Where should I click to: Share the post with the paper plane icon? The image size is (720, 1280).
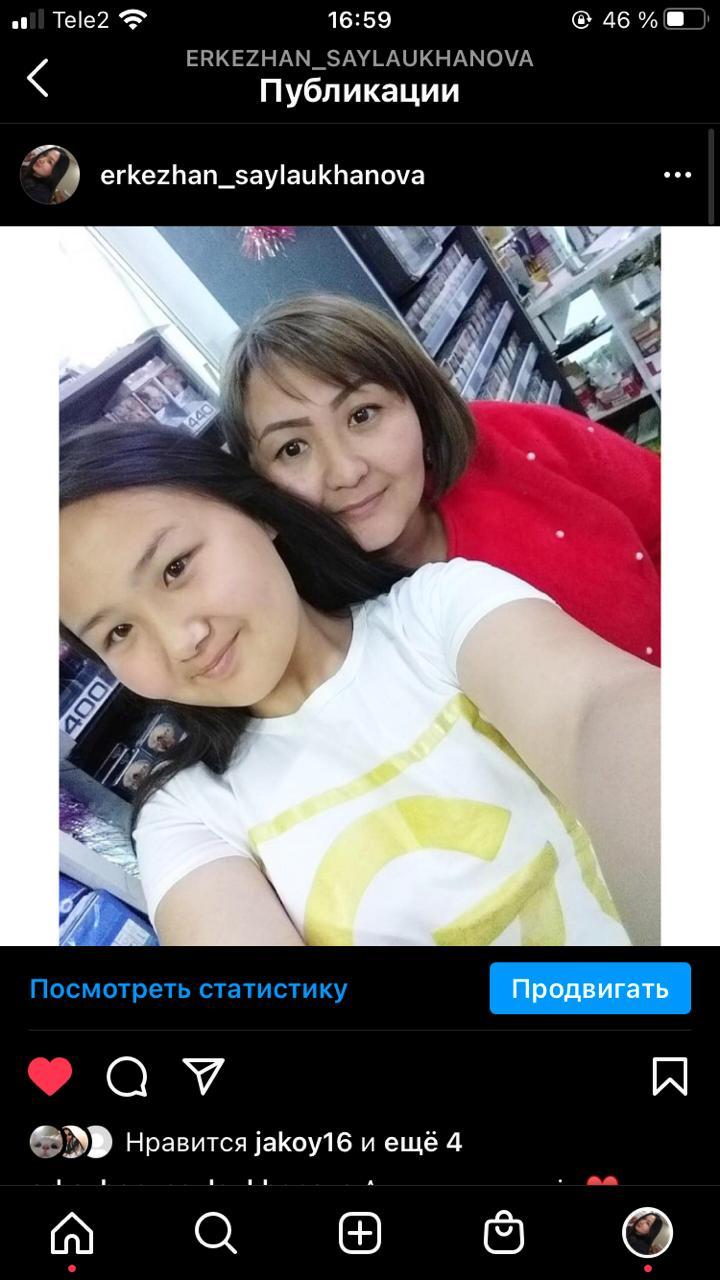(204, 1077)
